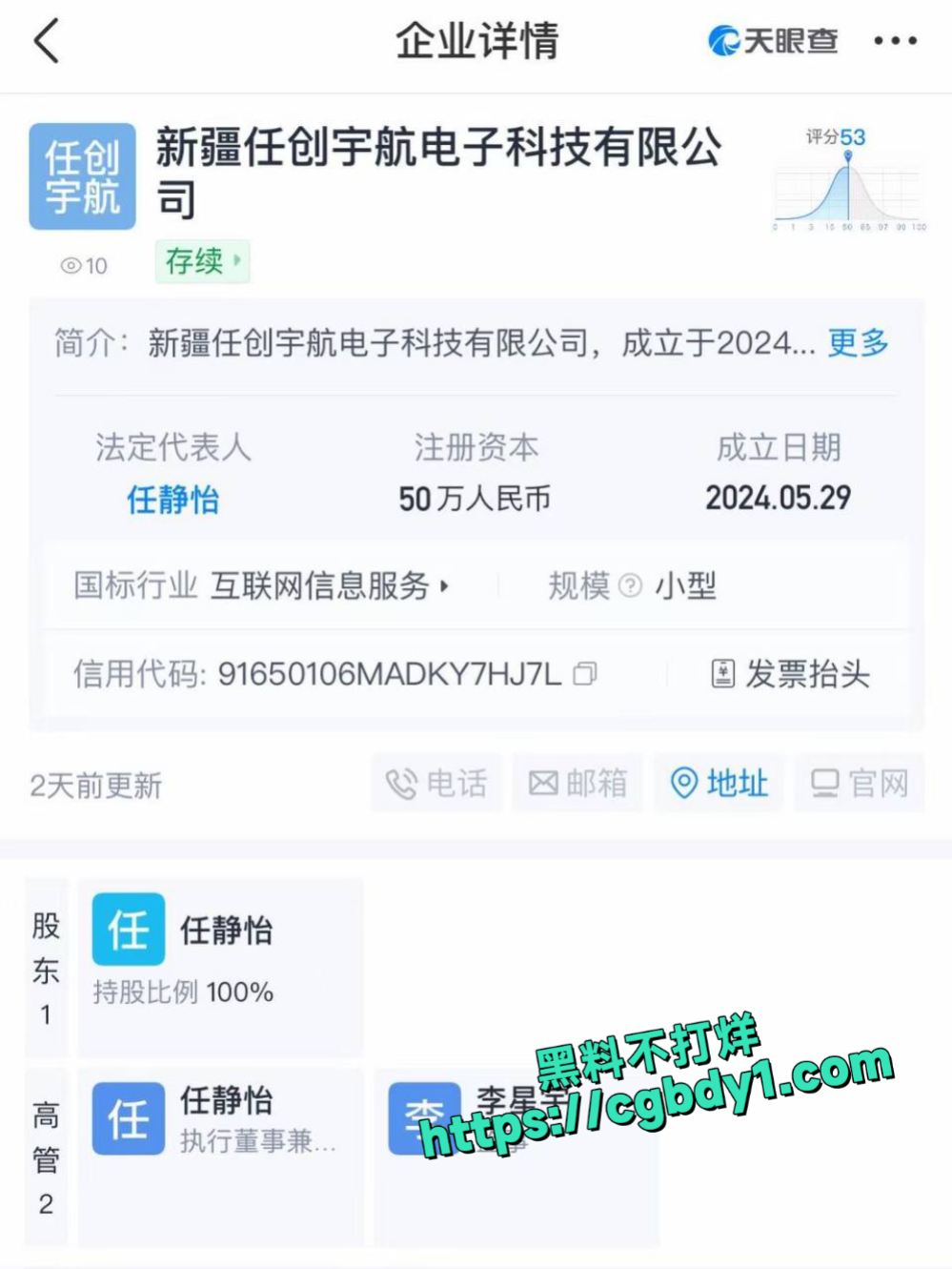Open the three-dot overflow menu

(x=895, y=41)
